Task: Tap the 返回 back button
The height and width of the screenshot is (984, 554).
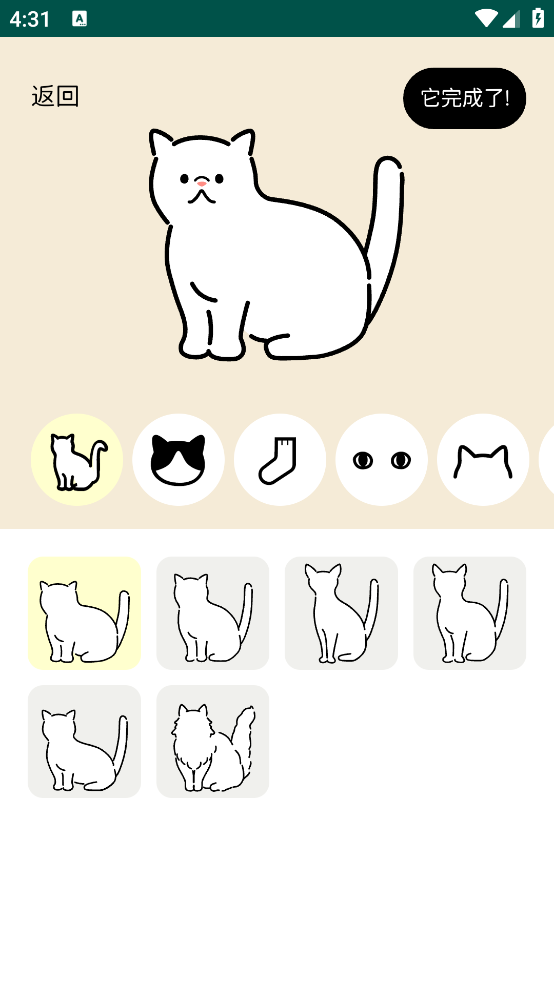Action: [x=55, y=97]
